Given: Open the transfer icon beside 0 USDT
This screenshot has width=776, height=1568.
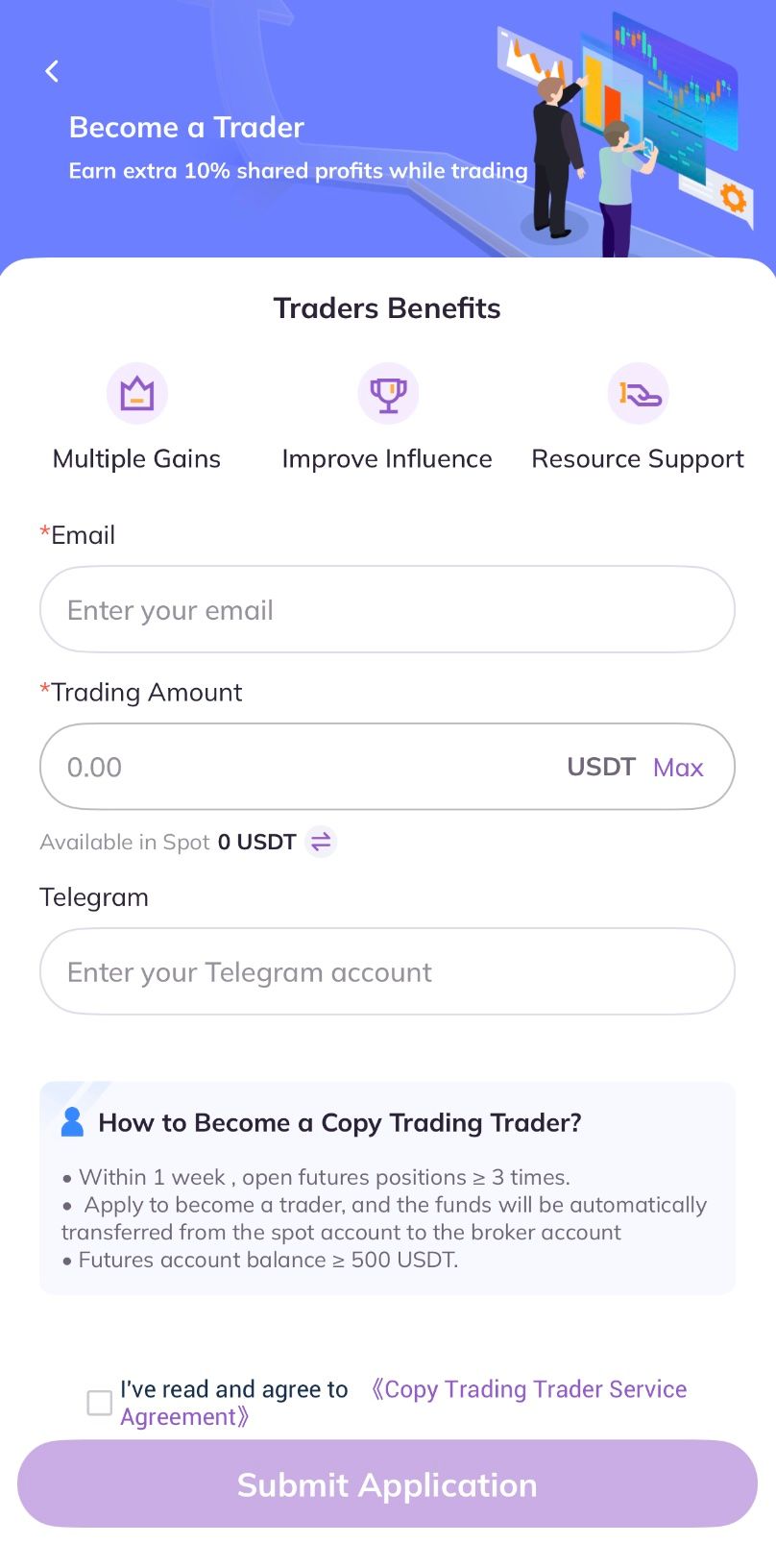Looking at the screenshot, I should tap(321, 842).
